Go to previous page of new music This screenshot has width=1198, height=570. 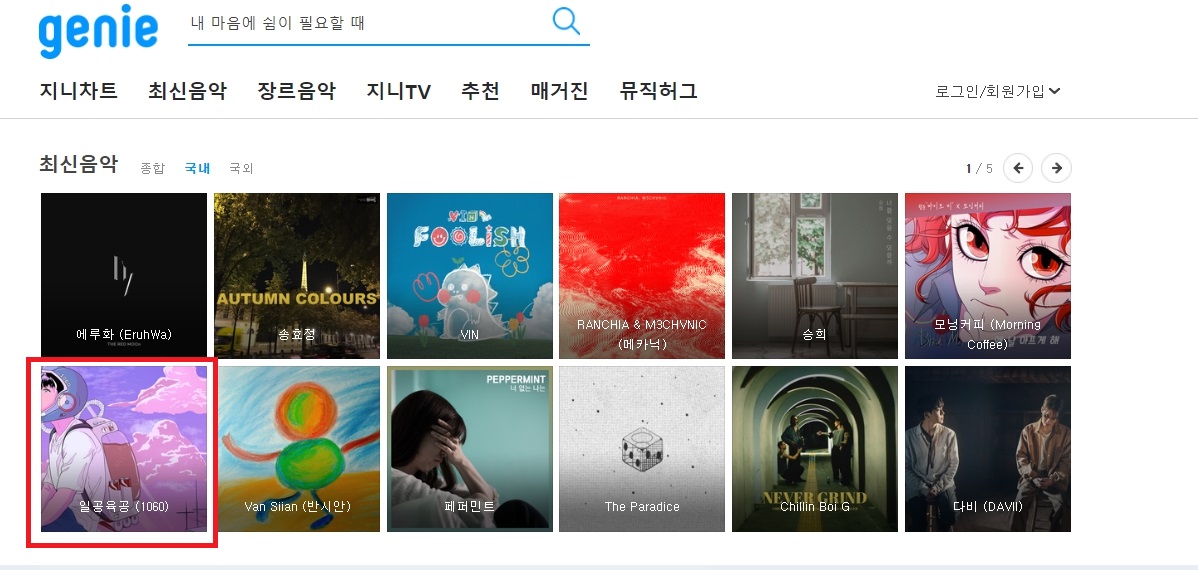coord(1018,168)
